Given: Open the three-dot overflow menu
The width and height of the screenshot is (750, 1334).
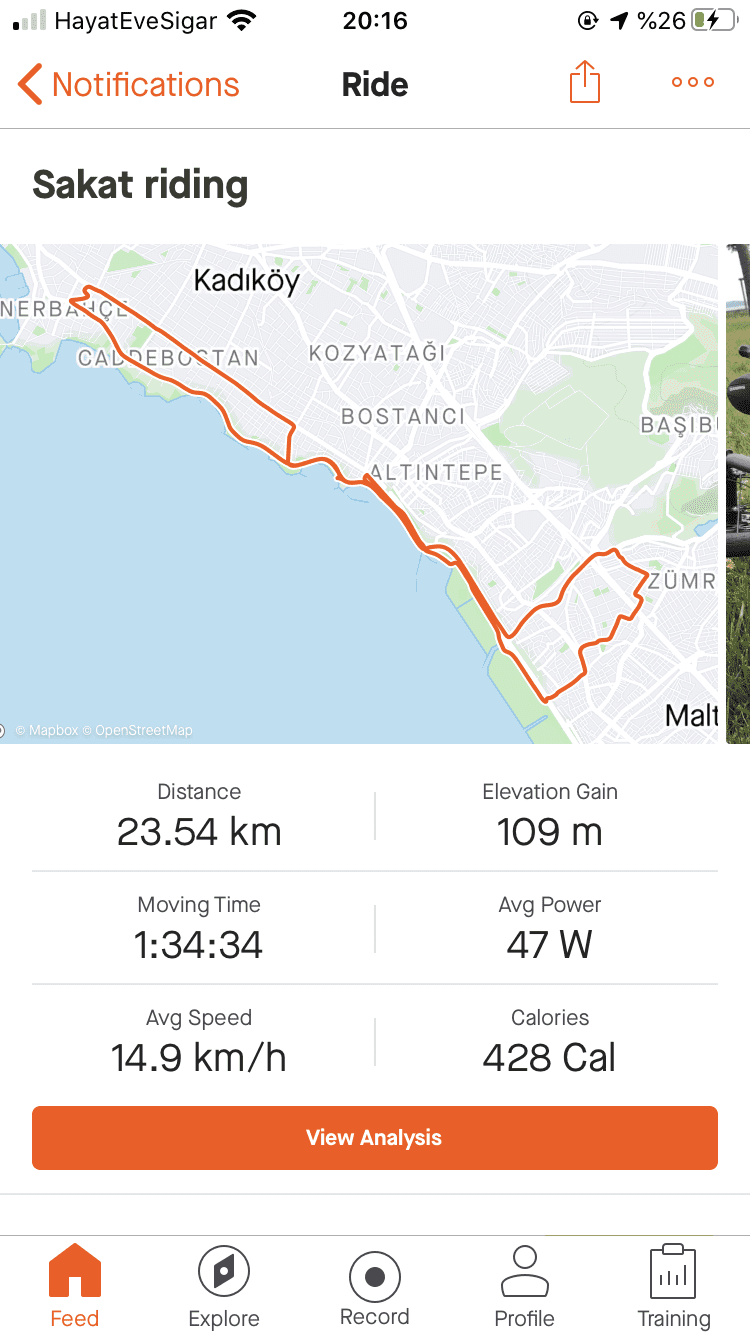Looking at the screenshot, I should click(692, 83).
